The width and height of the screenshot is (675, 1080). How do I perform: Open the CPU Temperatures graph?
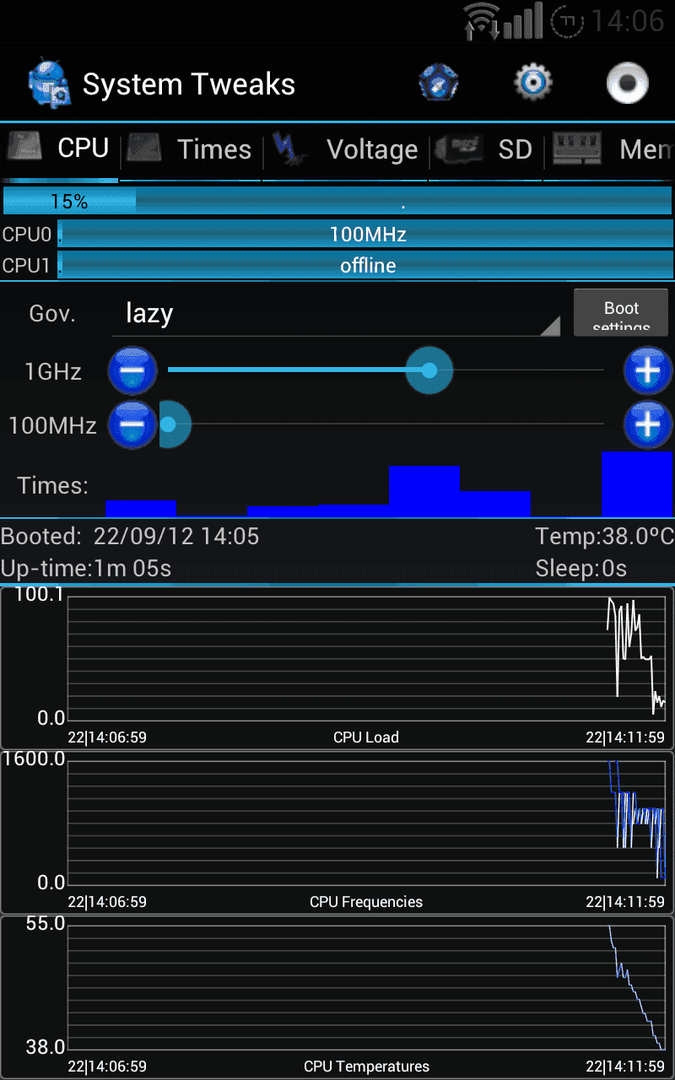tap(338, 997)
